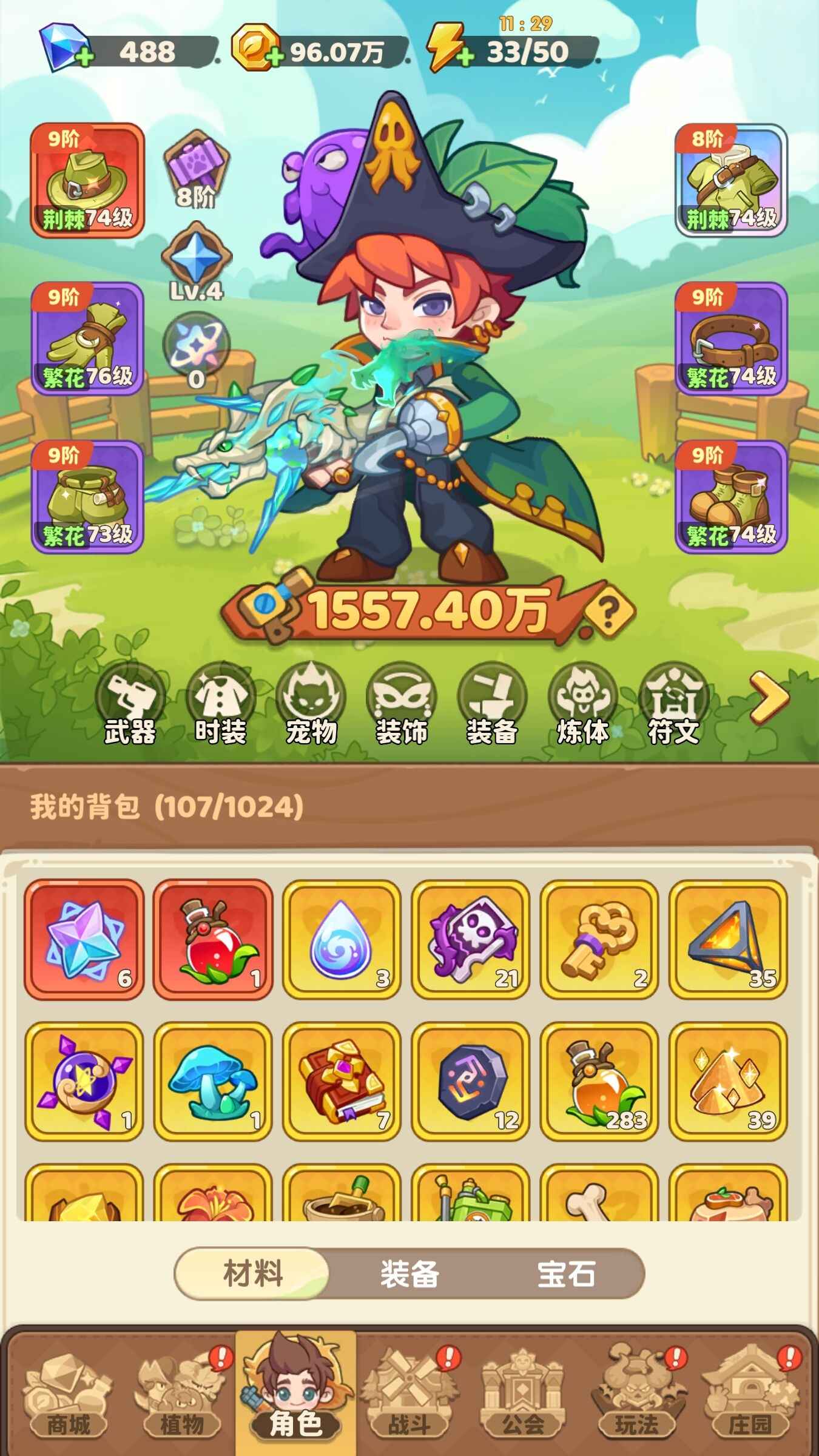Select the skull card item with 21
Viewport: 819px width, 1456px height.
coord(470,939)
